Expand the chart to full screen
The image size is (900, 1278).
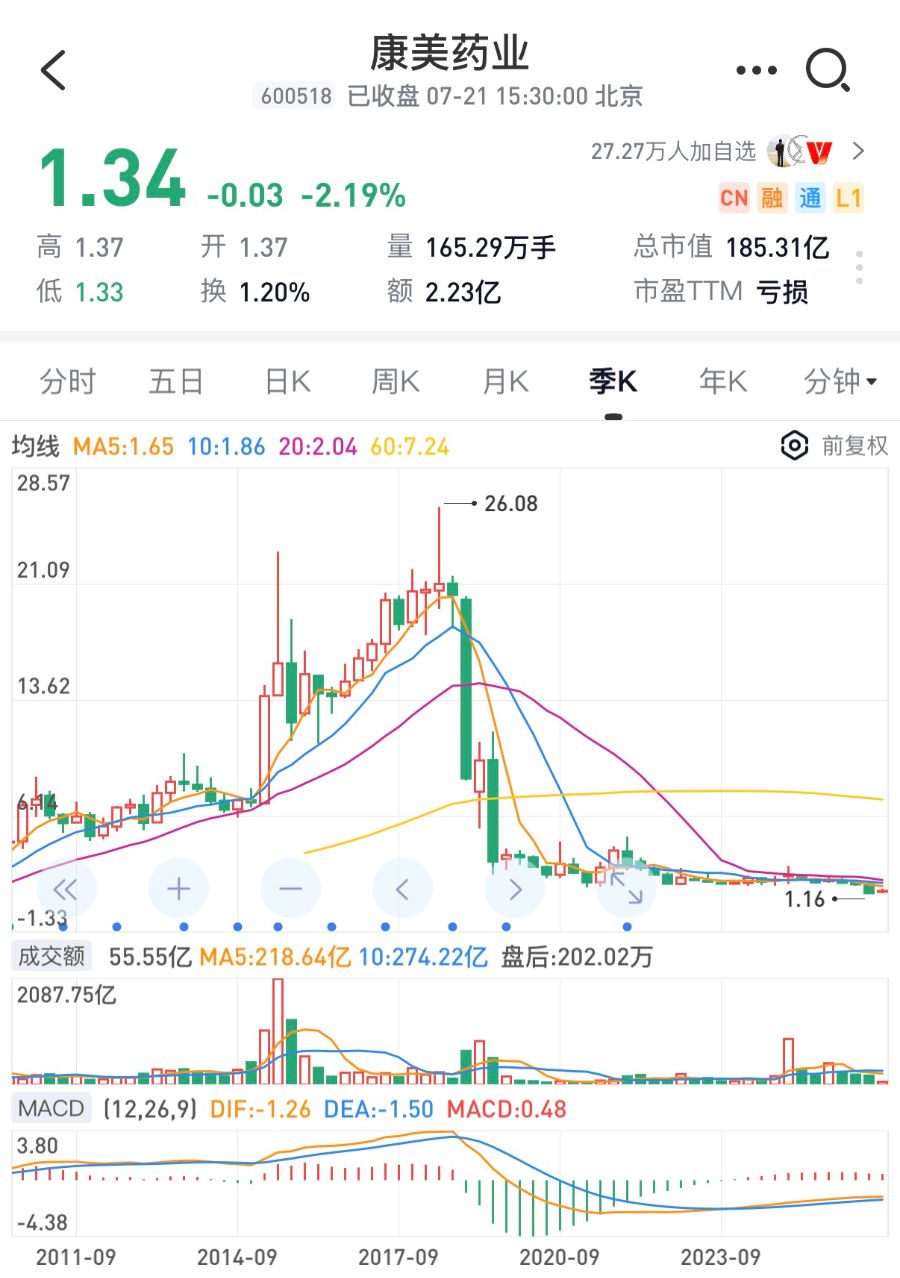[626, 888]
